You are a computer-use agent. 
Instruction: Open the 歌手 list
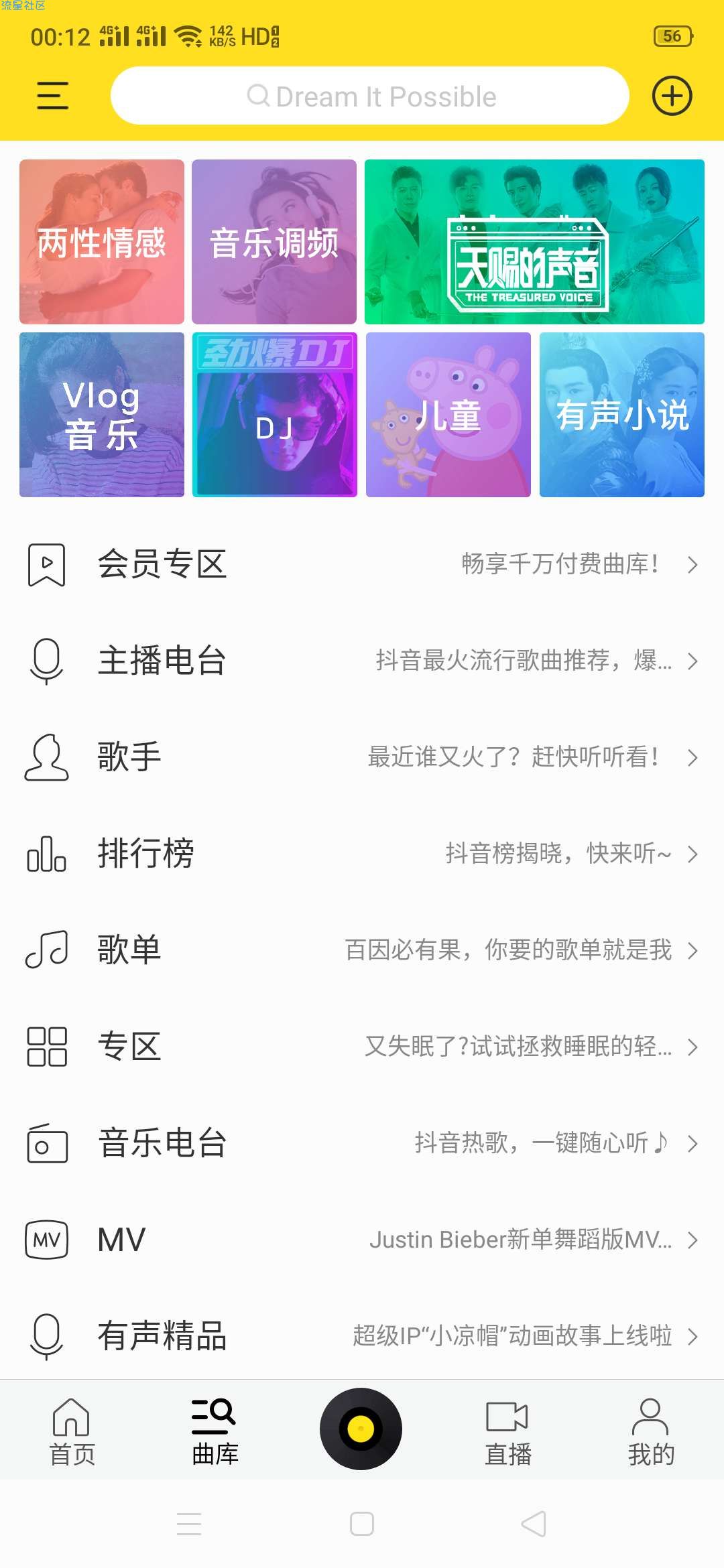(362, 757)
